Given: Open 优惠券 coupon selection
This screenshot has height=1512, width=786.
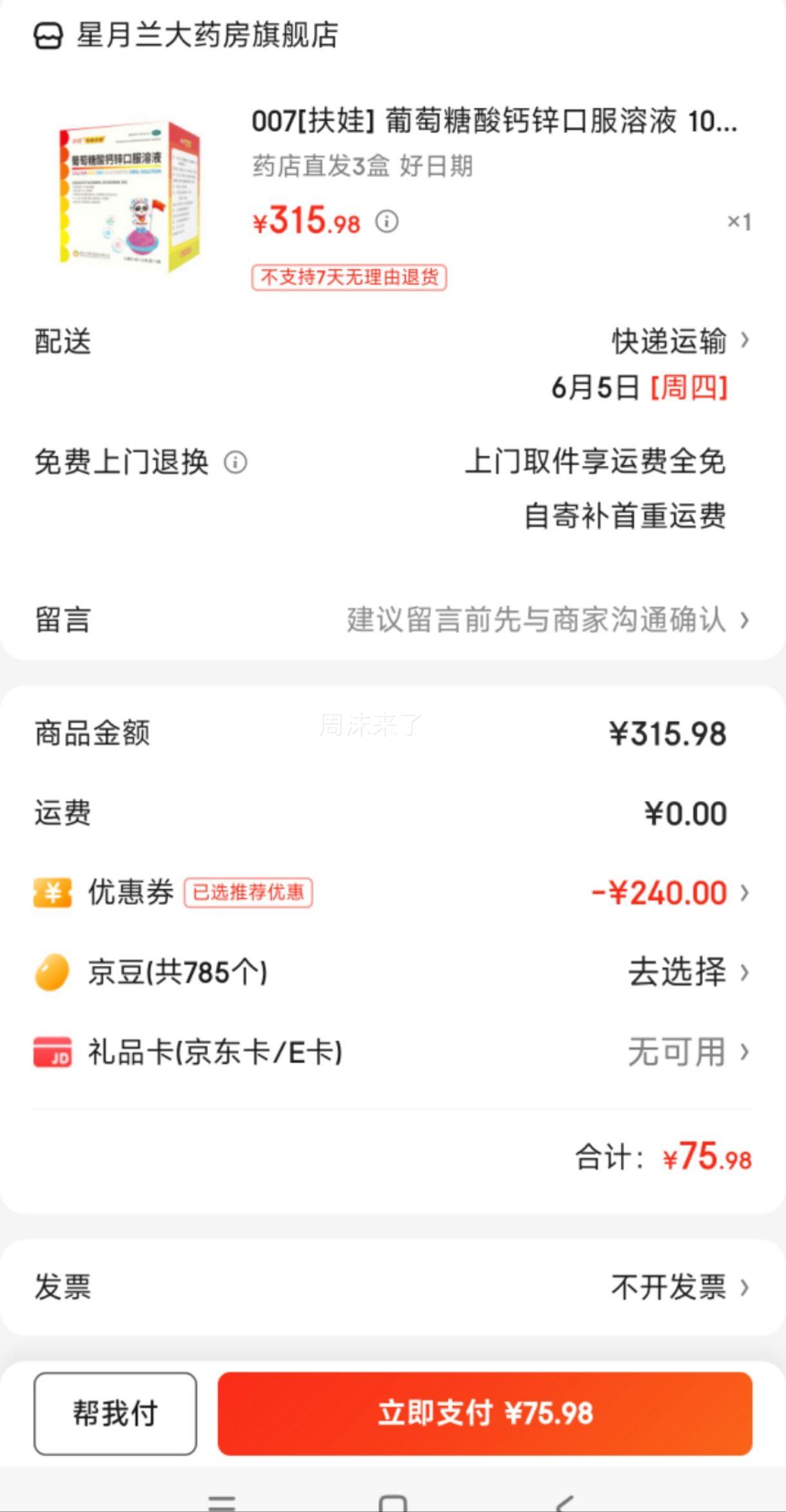Looking at the screenshot, I should click(x=393, y=893).
